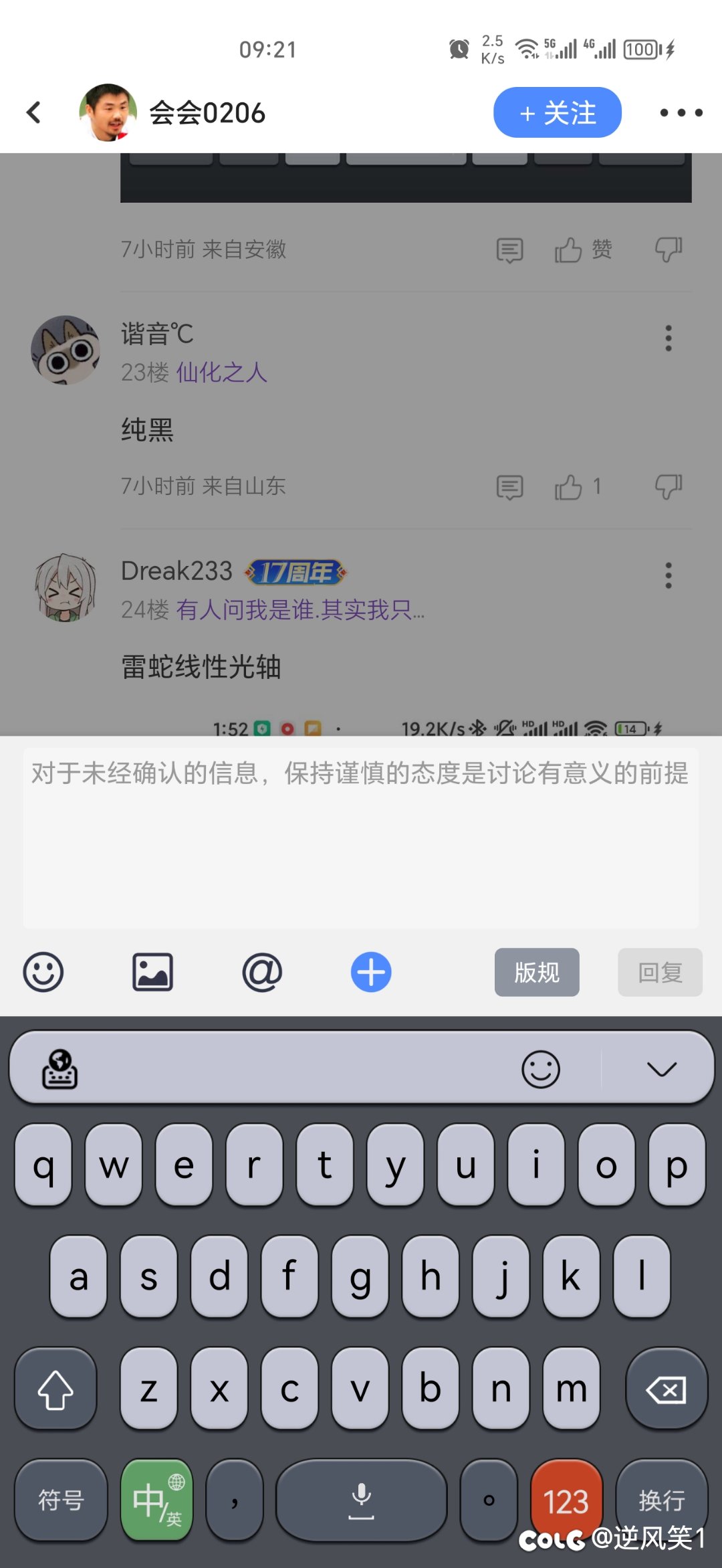Screen dimensions: 722x1568
Task: Open more options with blue plus button
Action: point(371,972)
